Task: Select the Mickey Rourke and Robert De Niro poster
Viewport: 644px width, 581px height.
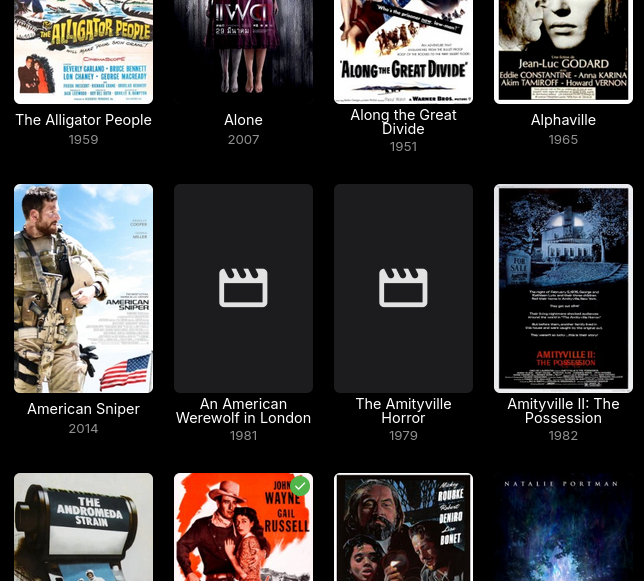Action: (x=403, y=527)
